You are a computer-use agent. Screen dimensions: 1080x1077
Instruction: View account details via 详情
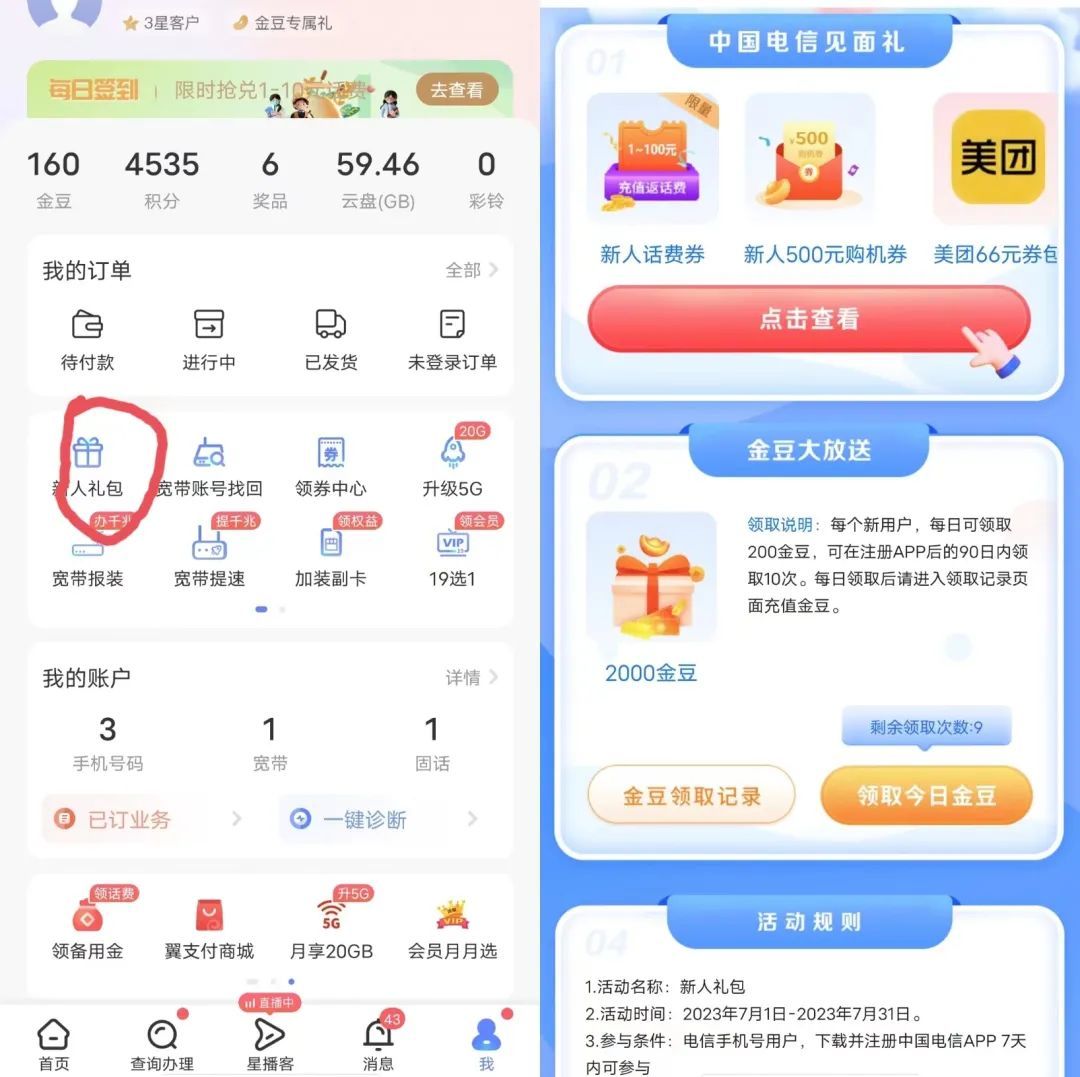pos(471,678)
